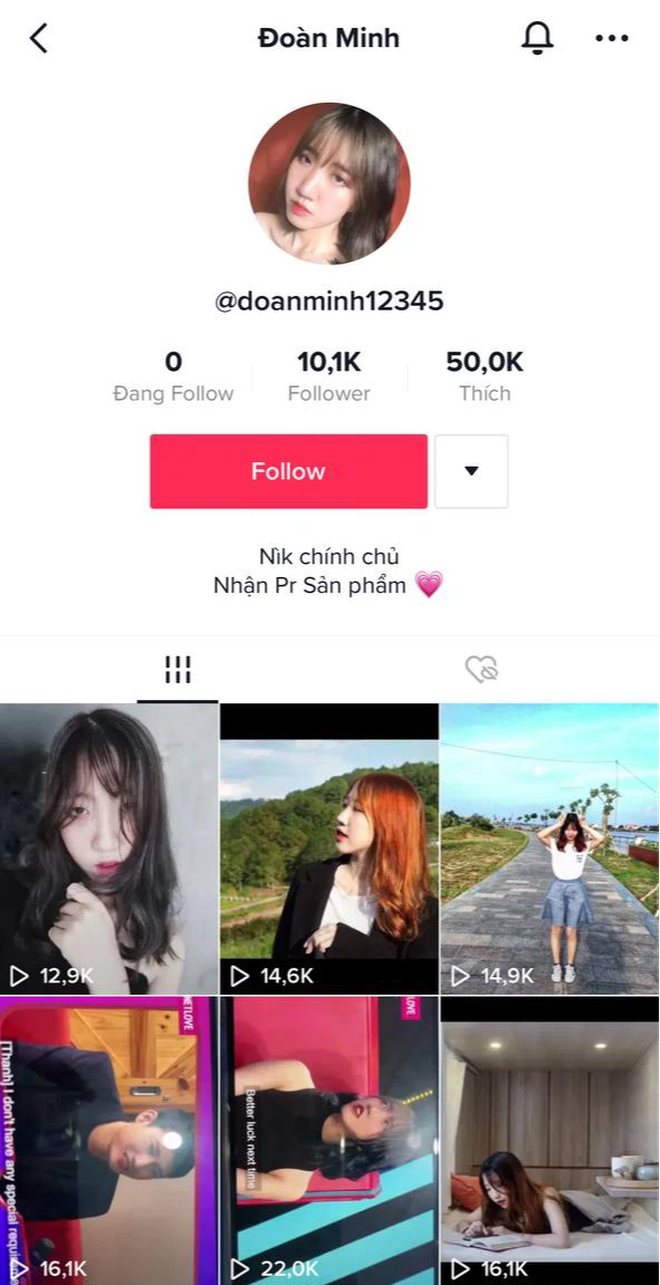Image resolution: width=660 pixels, height=1285 pixels.
Task: View the 10,1K Follower list
Action: [329, 377]
